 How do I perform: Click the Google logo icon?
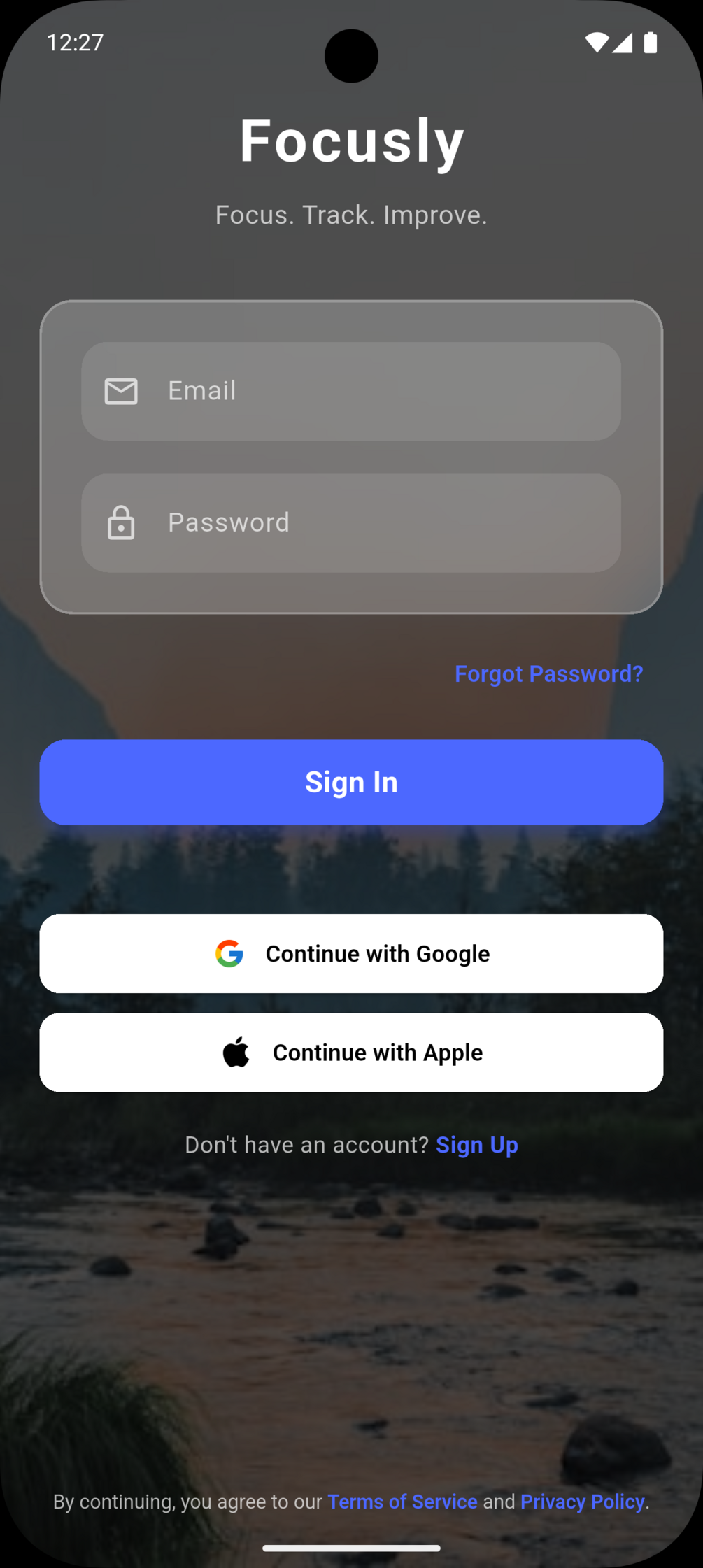[231, 953]
